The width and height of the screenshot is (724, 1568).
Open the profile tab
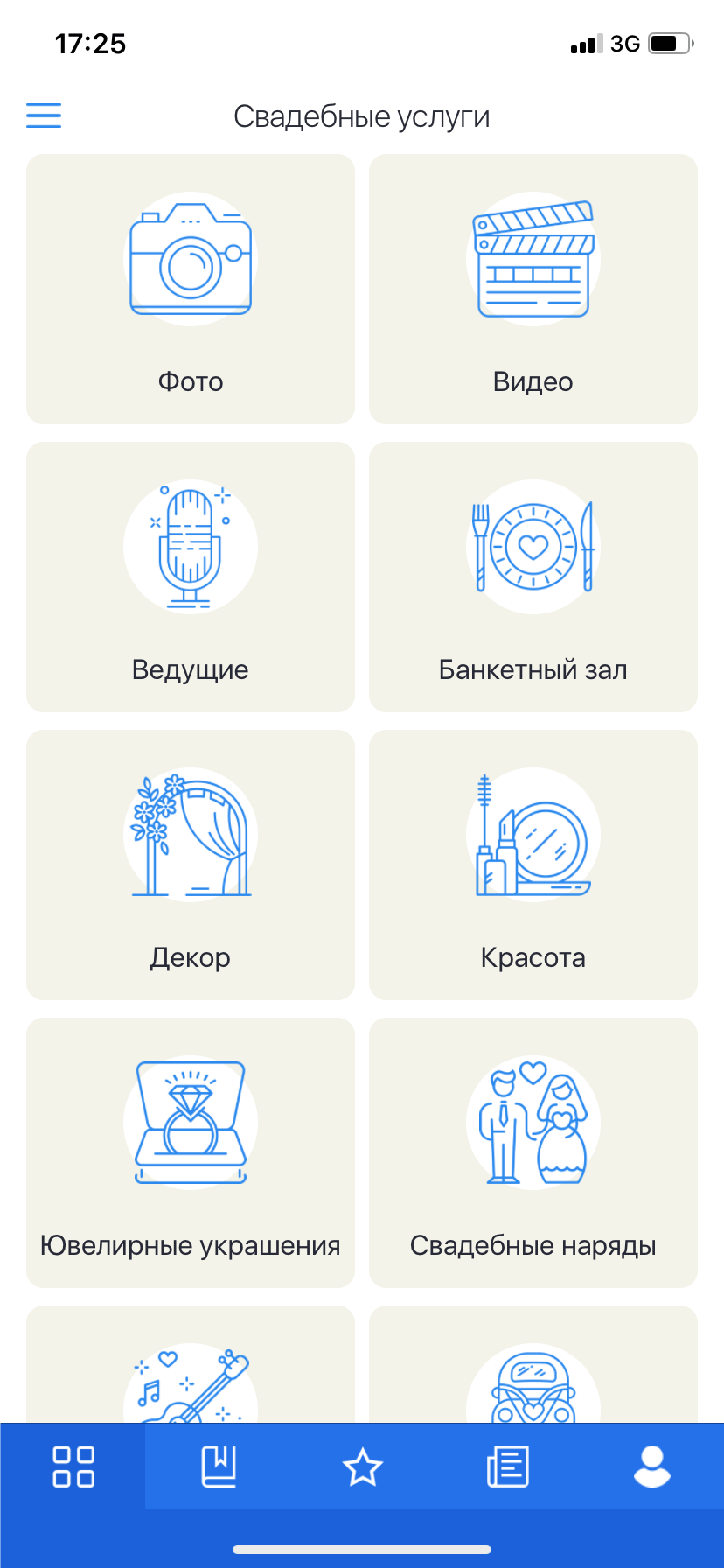pos(651,1466)
